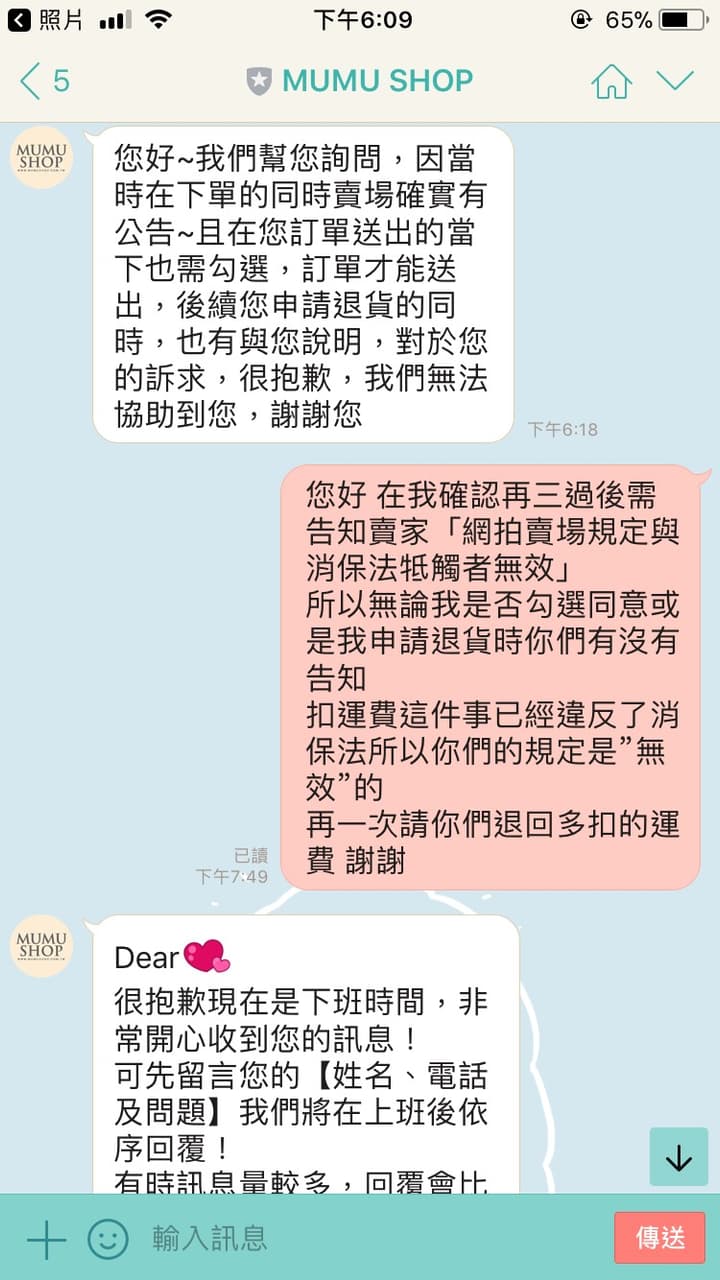Open the MUMU SHOP home icon
This screenshot has width=720, height=1280.
click(612, 81)
